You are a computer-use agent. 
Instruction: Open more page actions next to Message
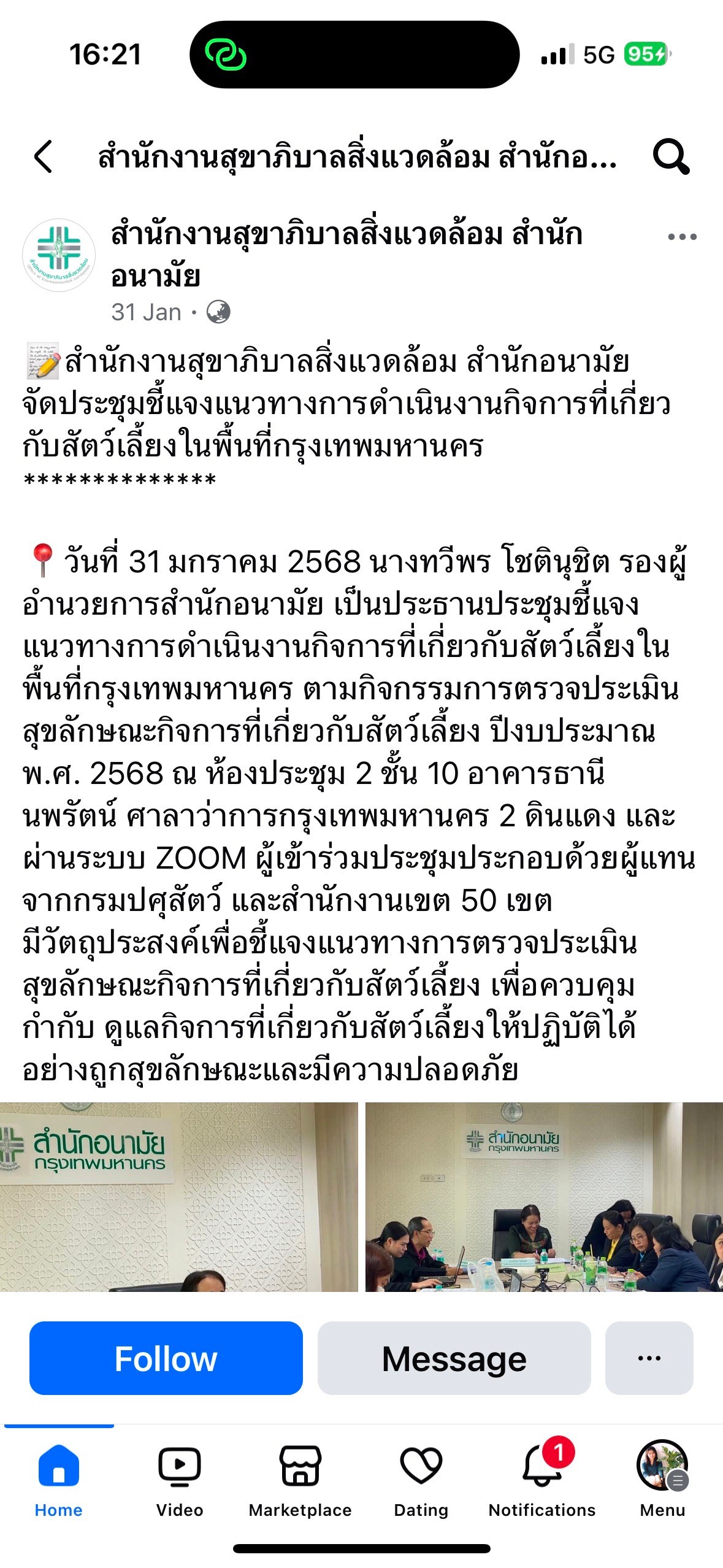(x=649, y=1358)
